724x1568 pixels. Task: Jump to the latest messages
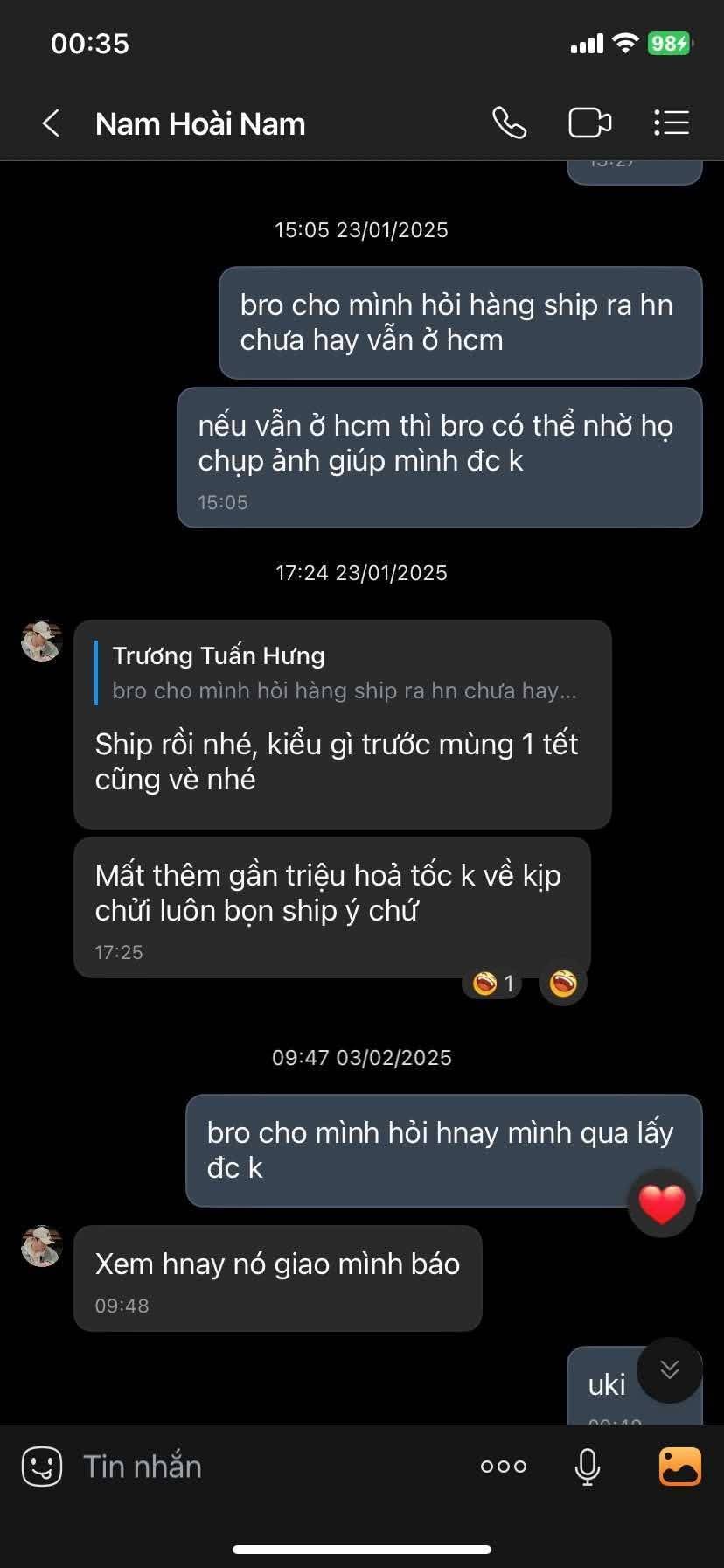(670, 1369)
